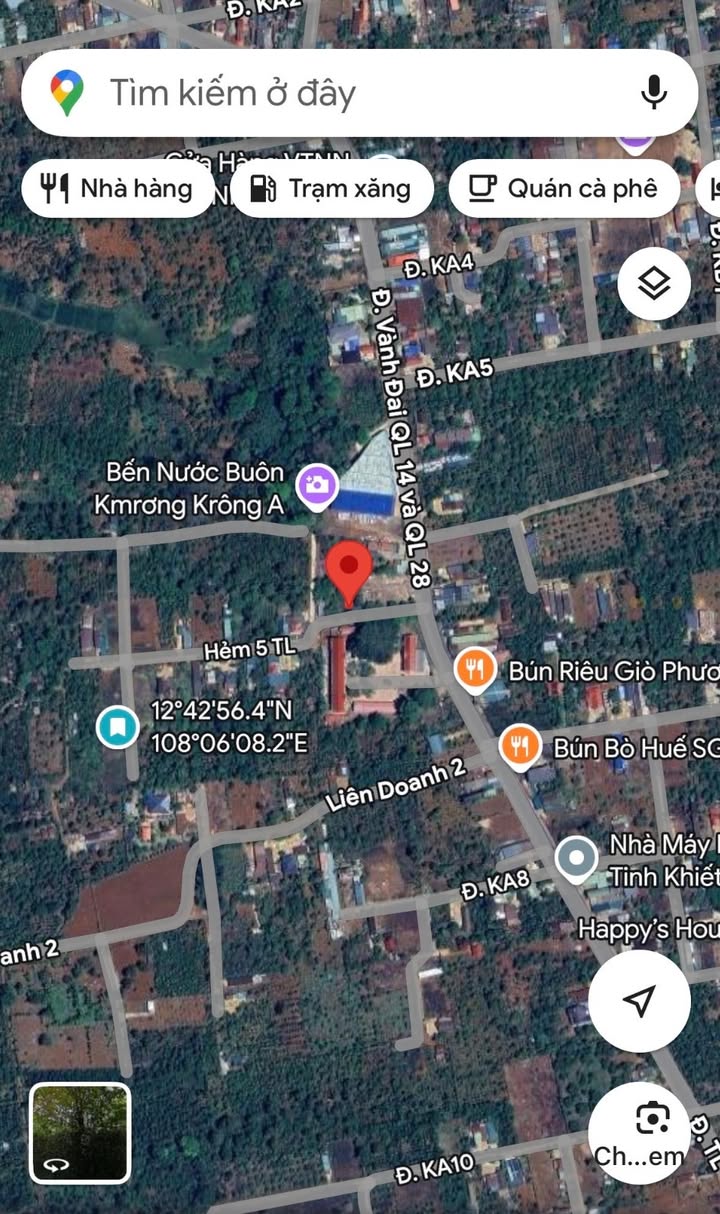Image resolution: width=720 pixels, height=1214 pixels.
Task: Open the Nhà Máy place marker
Action: [576, 858]
